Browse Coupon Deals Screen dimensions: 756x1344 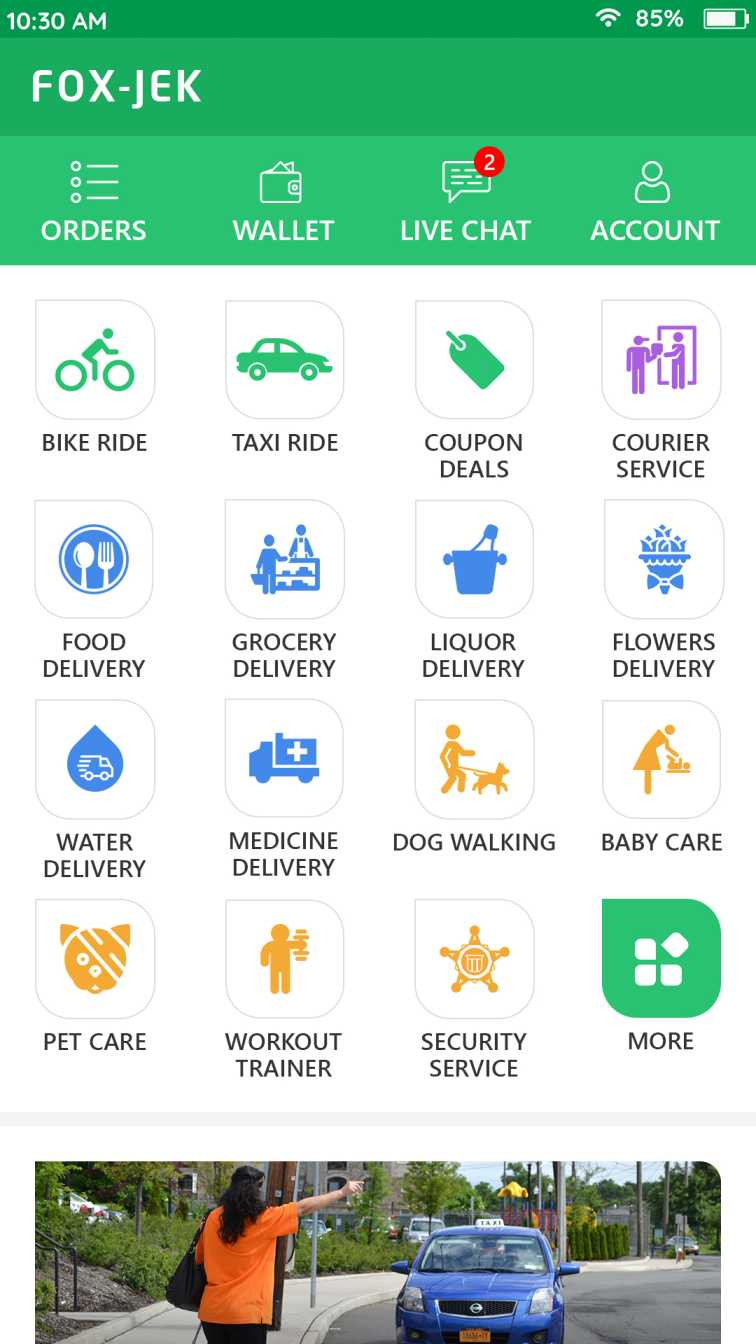pos(474,360)
